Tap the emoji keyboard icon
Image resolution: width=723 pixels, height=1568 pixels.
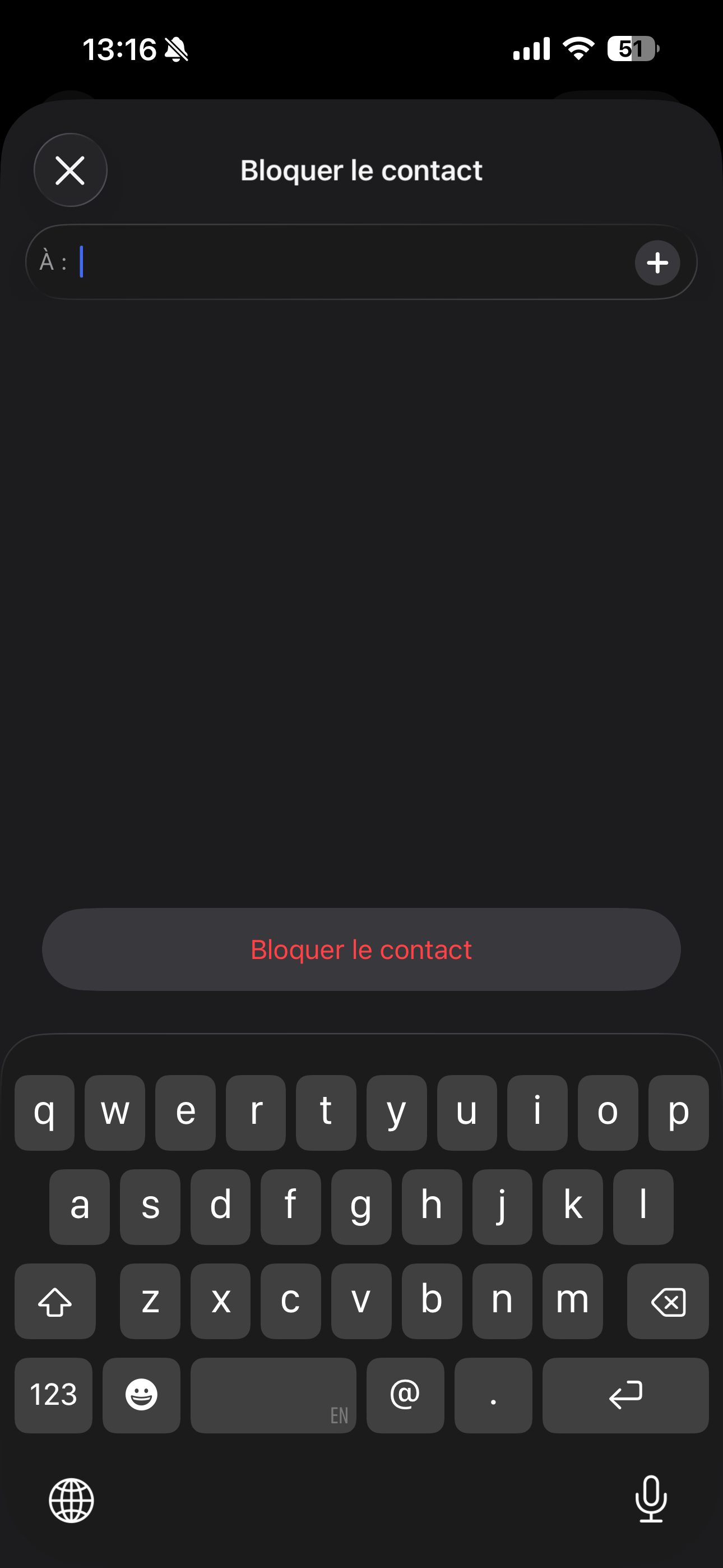pyautogui.click(x=141, y=1395)
